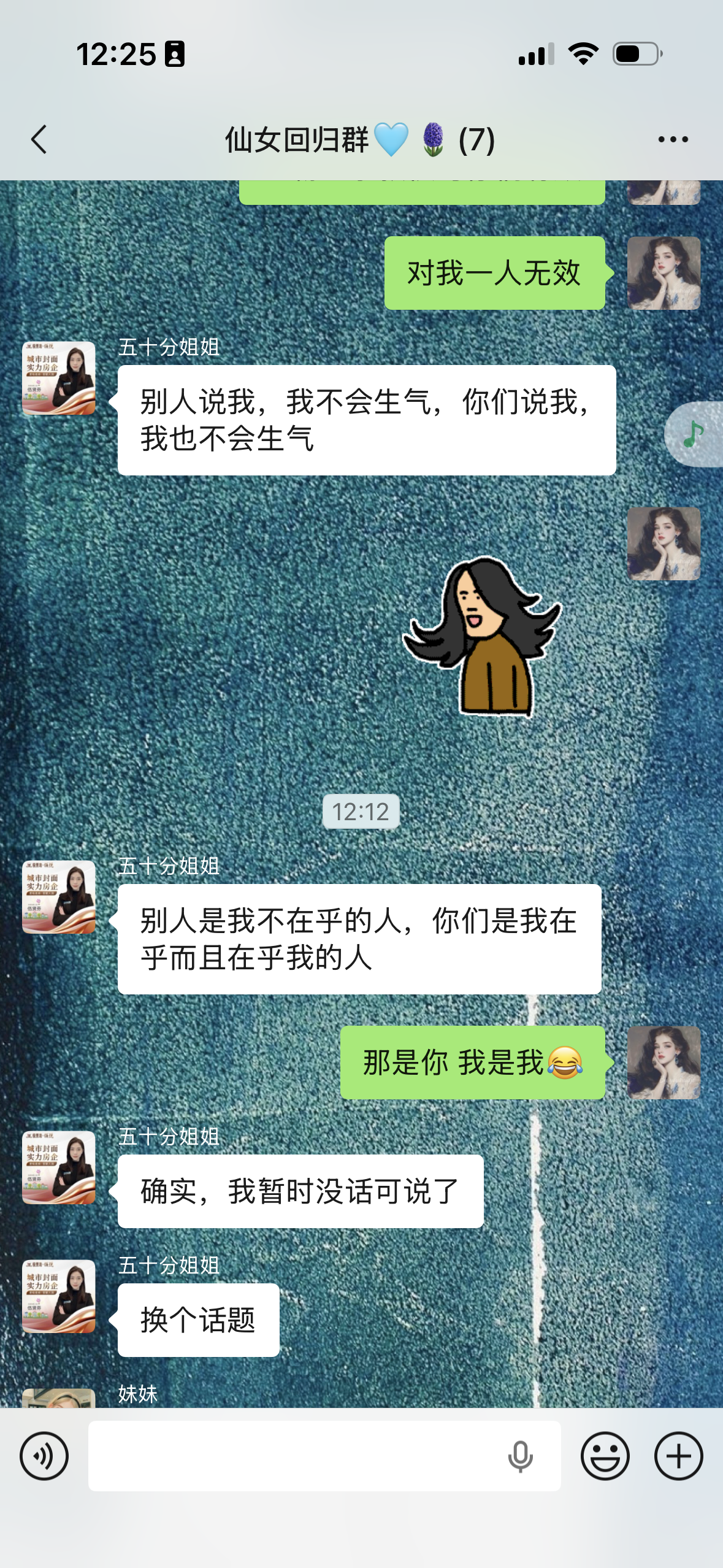
Task: Open the group chat options menu
Action: [x=673, y=140]
